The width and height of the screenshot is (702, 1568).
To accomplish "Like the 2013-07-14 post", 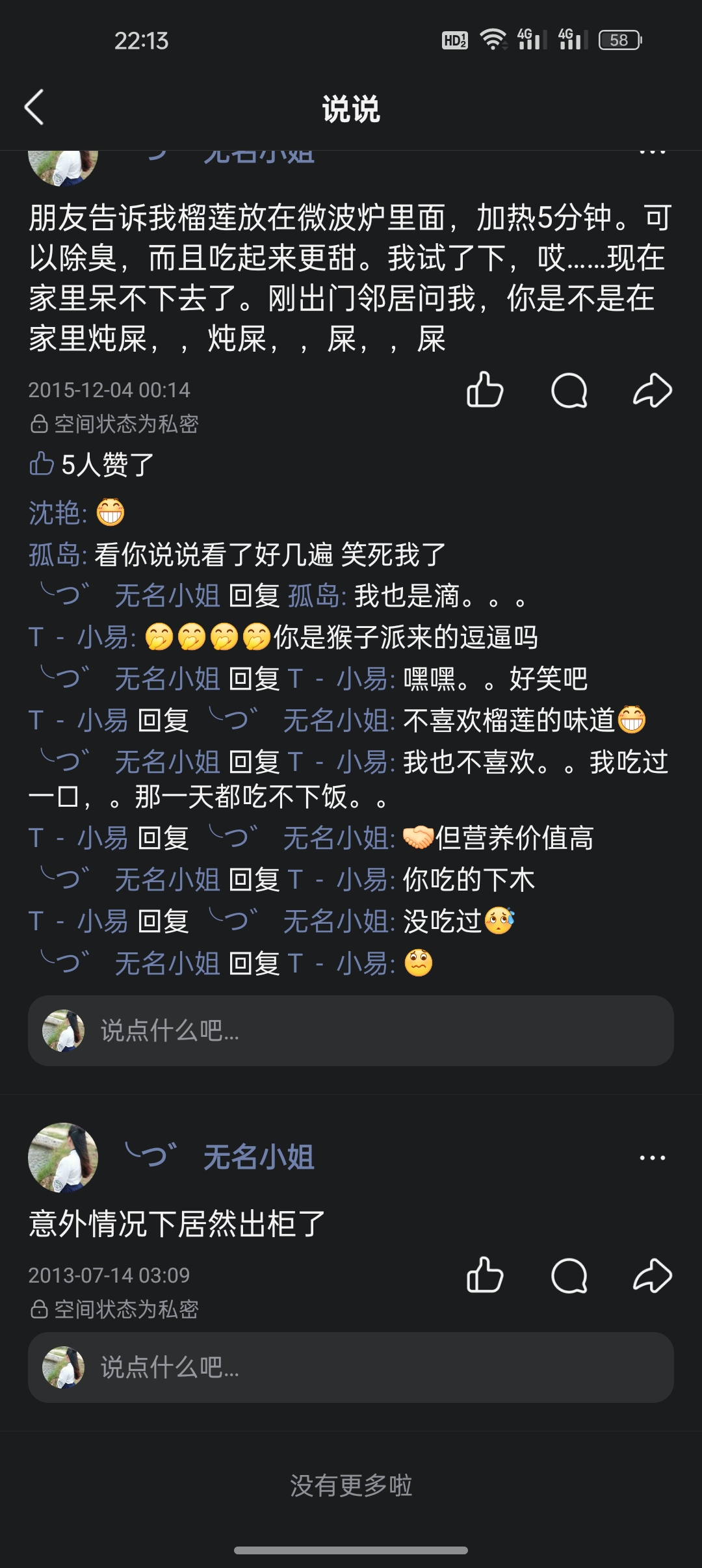I will click(485, 1275).
